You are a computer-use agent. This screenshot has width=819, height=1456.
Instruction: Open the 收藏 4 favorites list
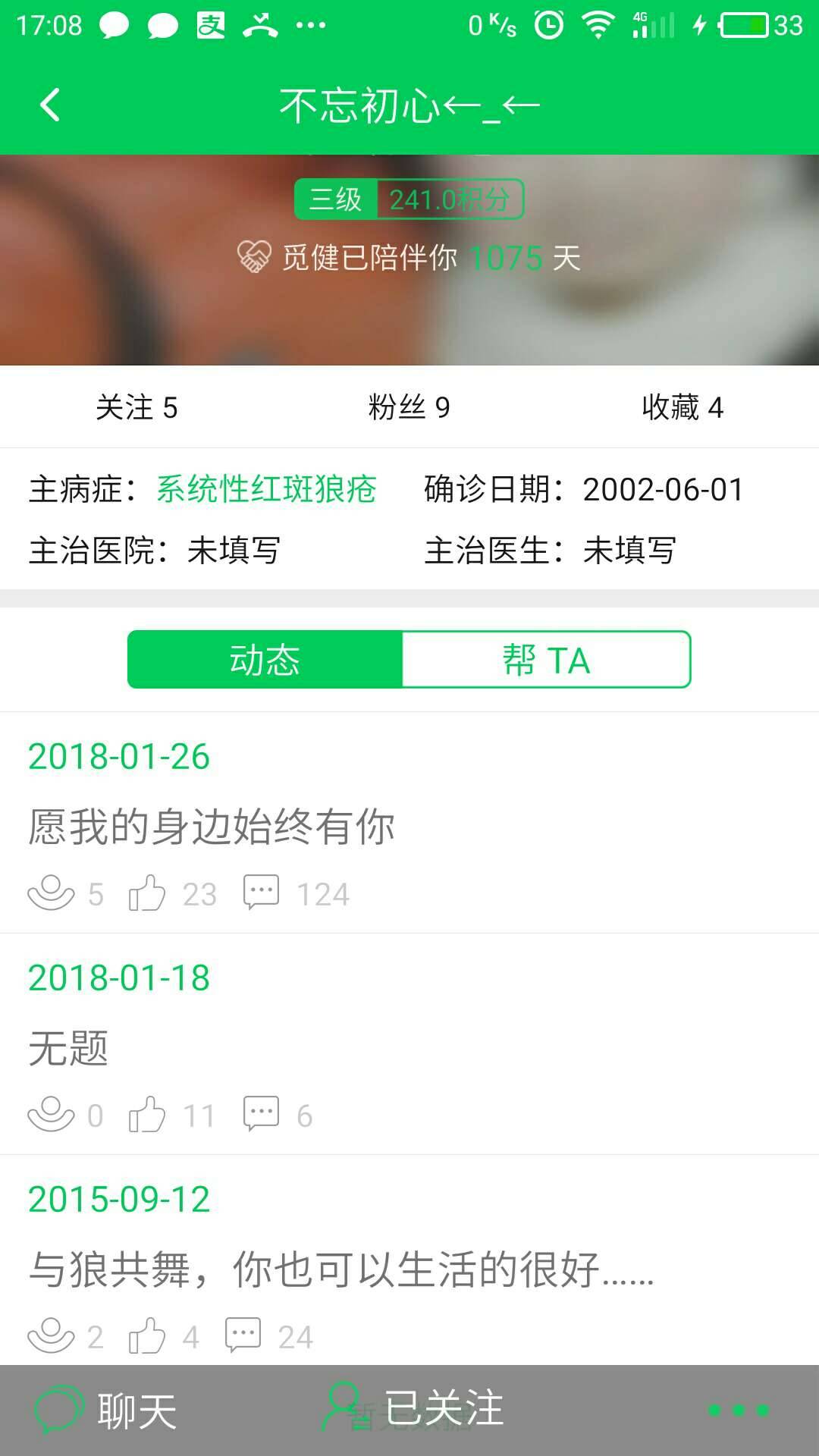(682, 407)
